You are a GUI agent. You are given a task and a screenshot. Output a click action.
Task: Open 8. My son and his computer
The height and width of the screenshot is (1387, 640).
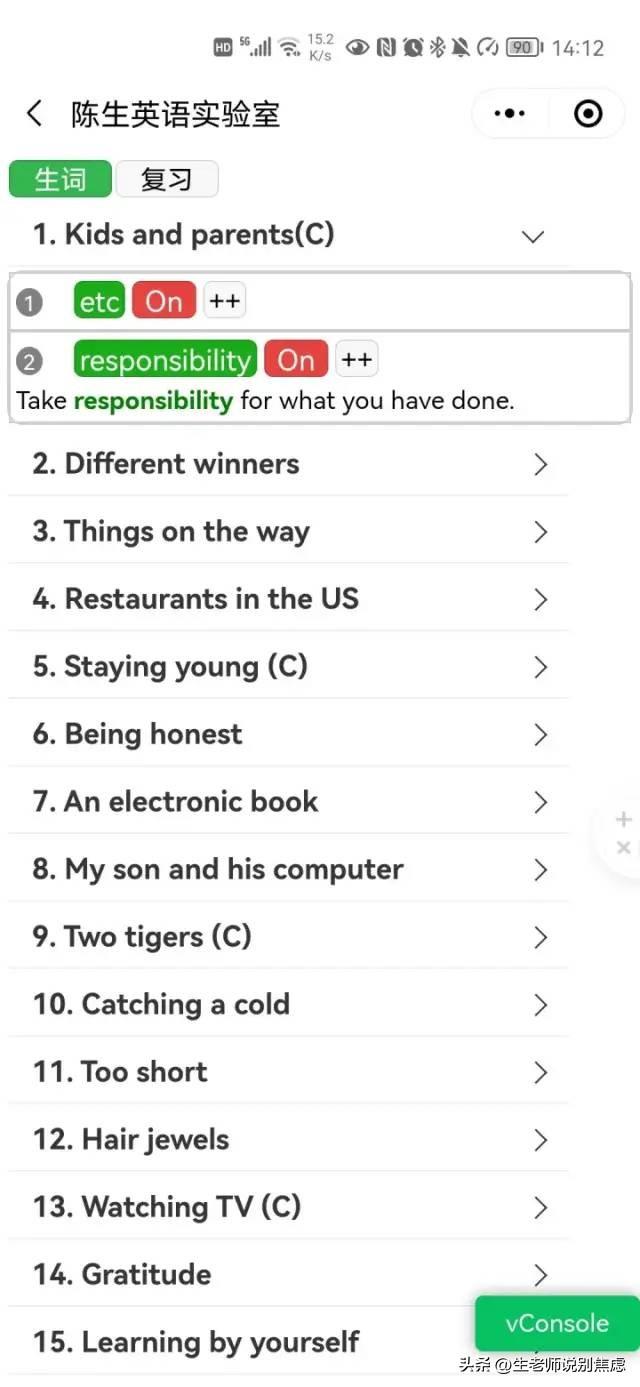point(289,869)
